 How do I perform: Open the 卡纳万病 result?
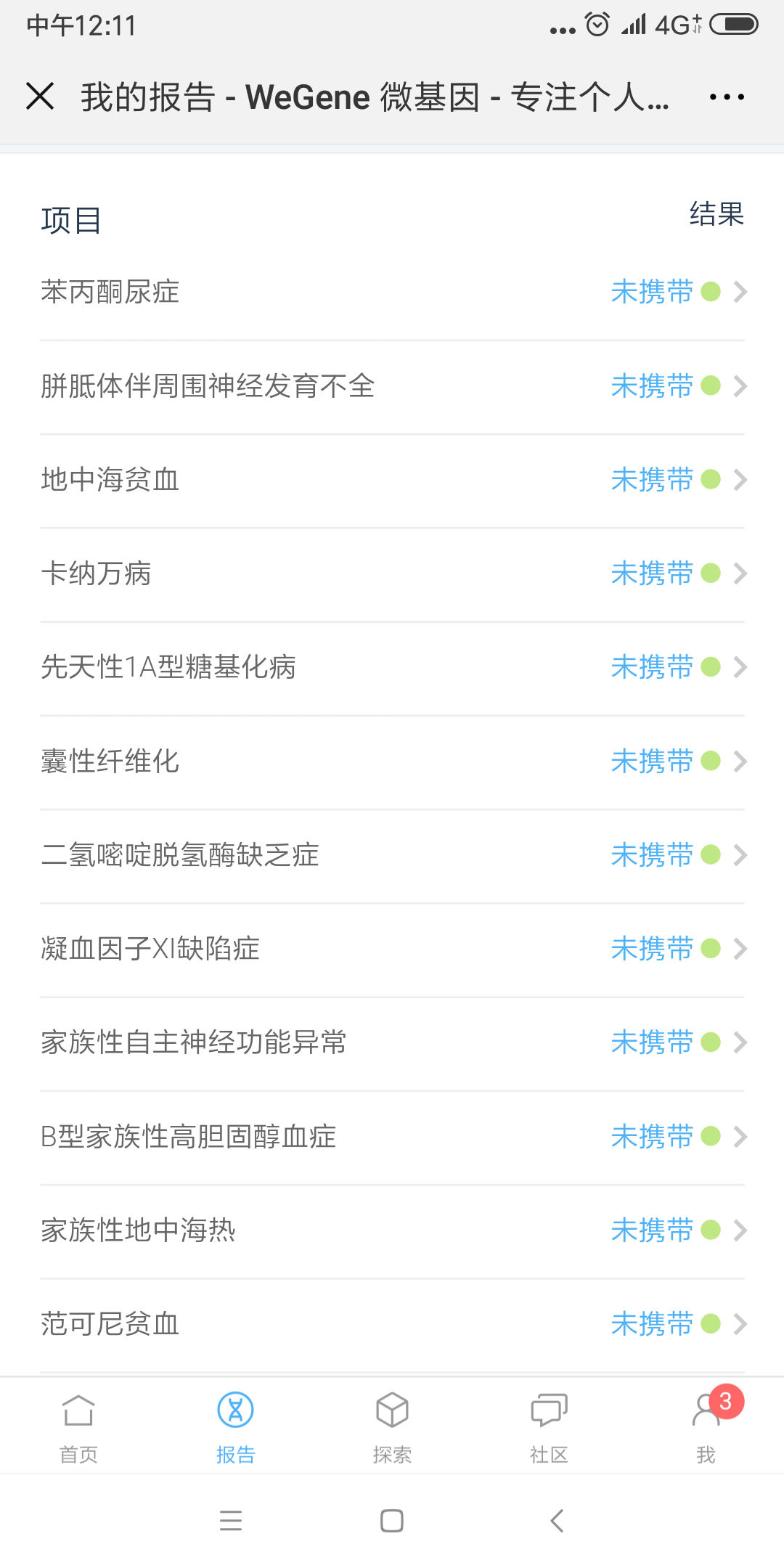(392, 574)
